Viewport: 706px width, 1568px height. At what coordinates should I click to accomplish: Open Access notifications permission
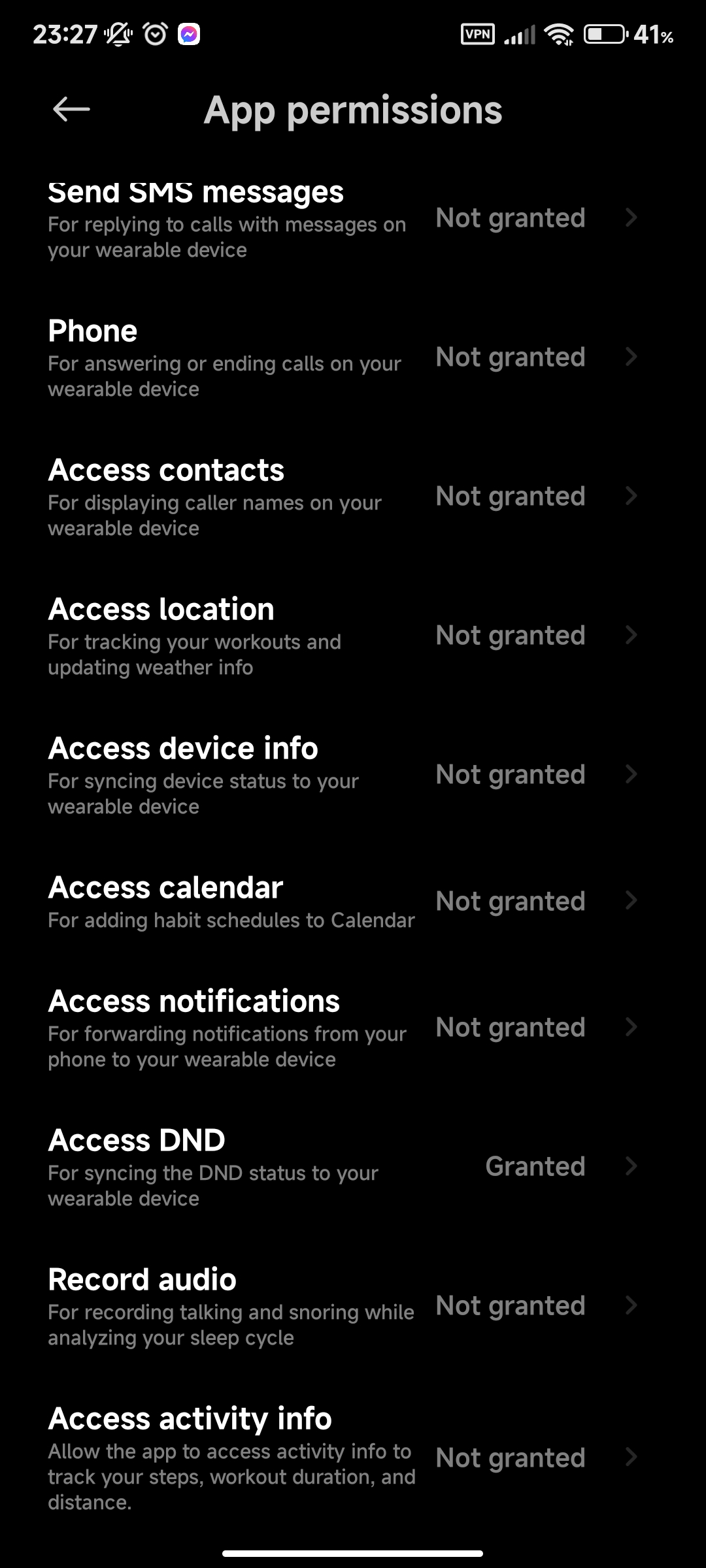coord(353,1028)
